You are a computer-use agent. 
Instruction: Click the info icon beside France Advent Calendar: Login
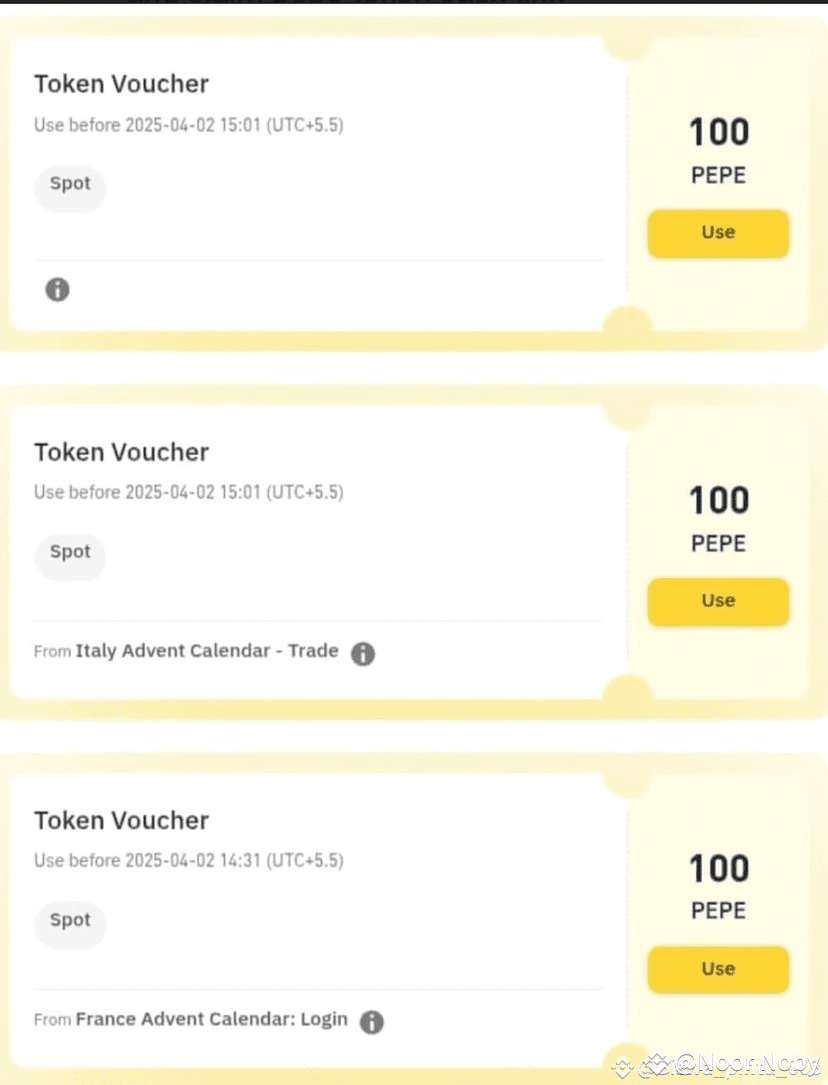tap(371, 1022)
